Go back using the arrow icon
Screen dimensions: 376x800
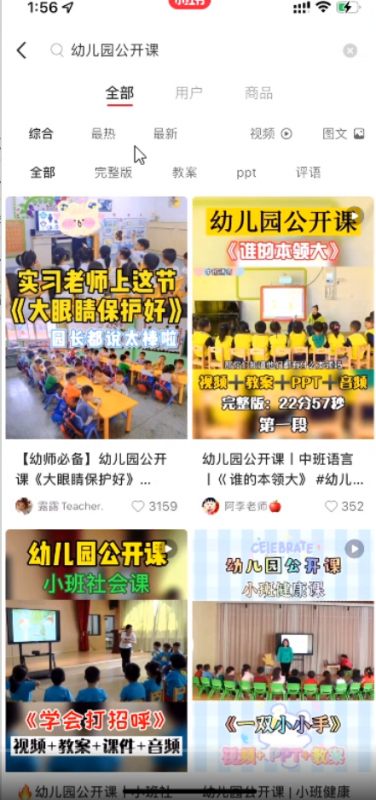coord(21,51)
